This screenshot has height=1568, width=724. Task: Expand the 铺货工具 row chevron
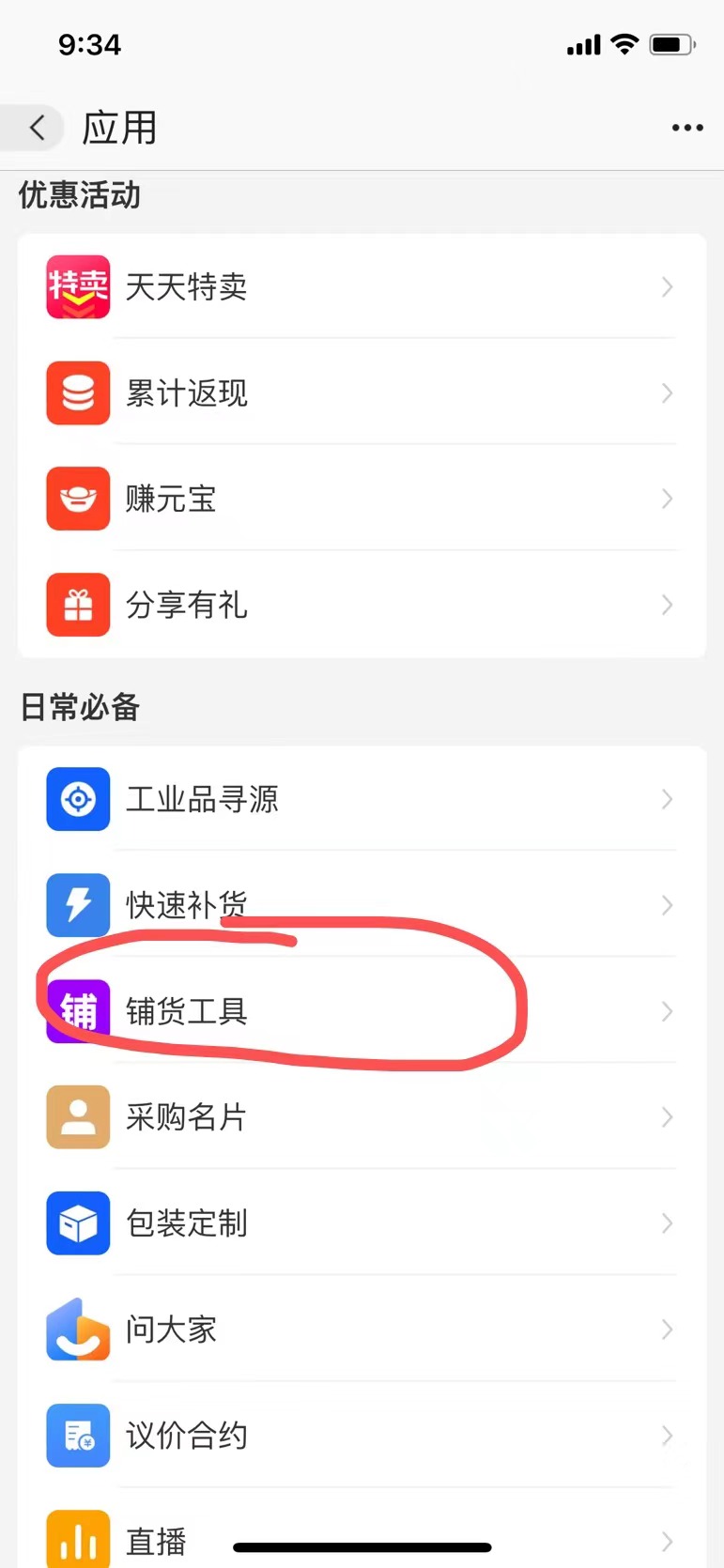click(667, 1011)
